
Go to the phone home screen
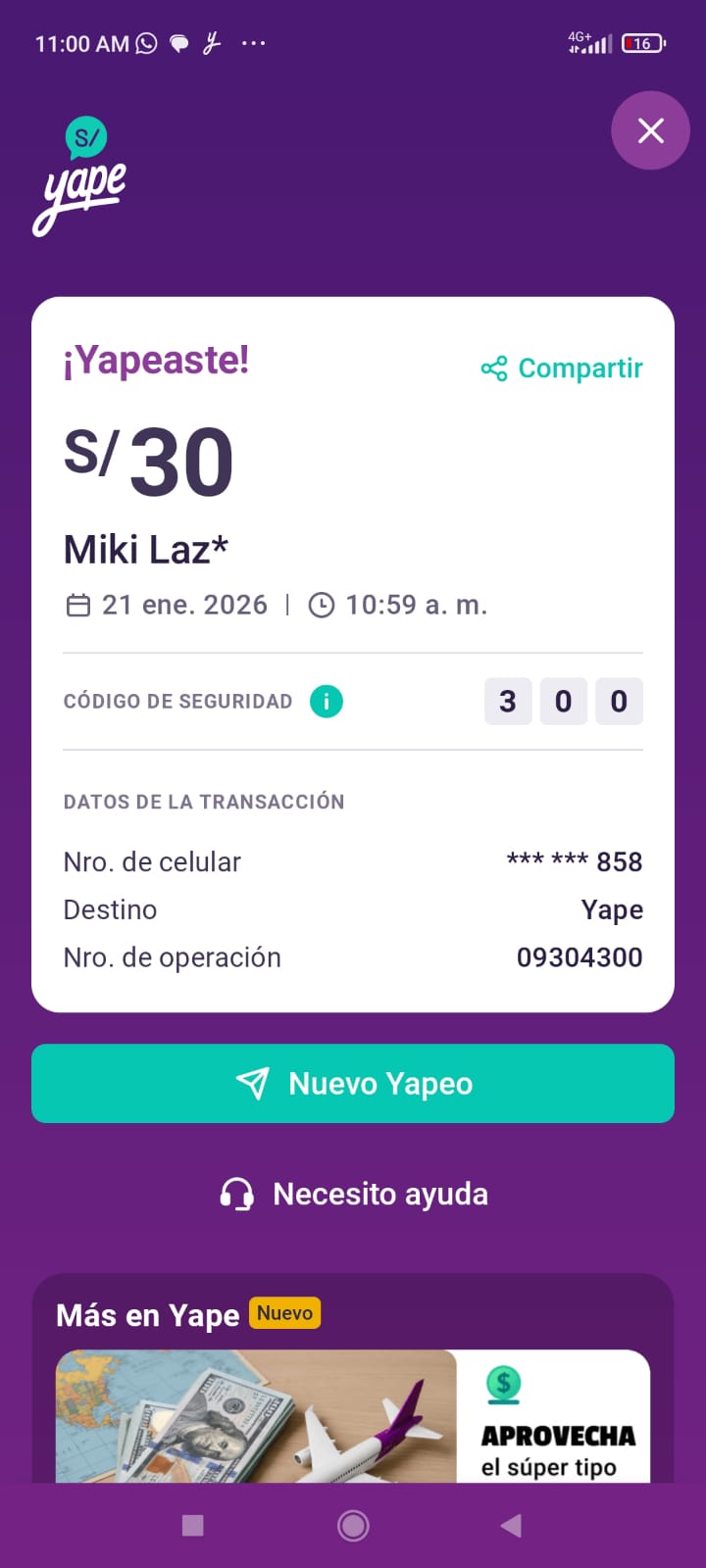(x=353, y=1525)
